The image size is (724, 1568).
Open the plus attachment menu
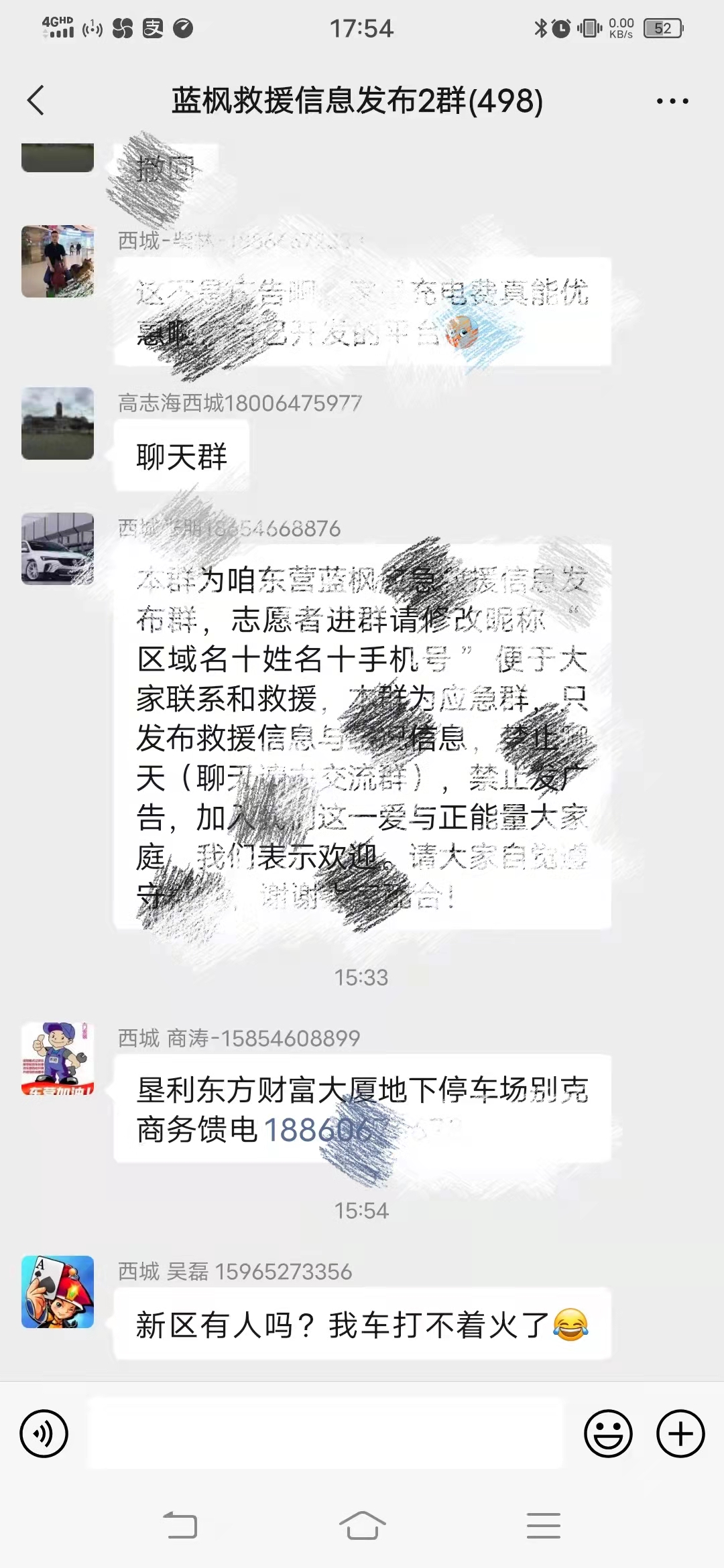click(x=680, y=1434)
